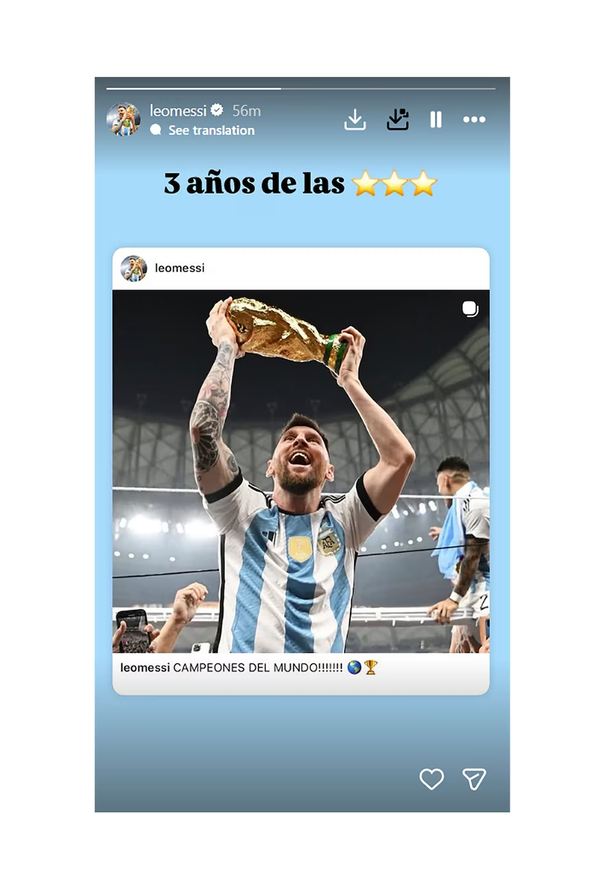610x889 pixels.
Task: Tap the second download-all icon
Action: (x=398, y=120)
